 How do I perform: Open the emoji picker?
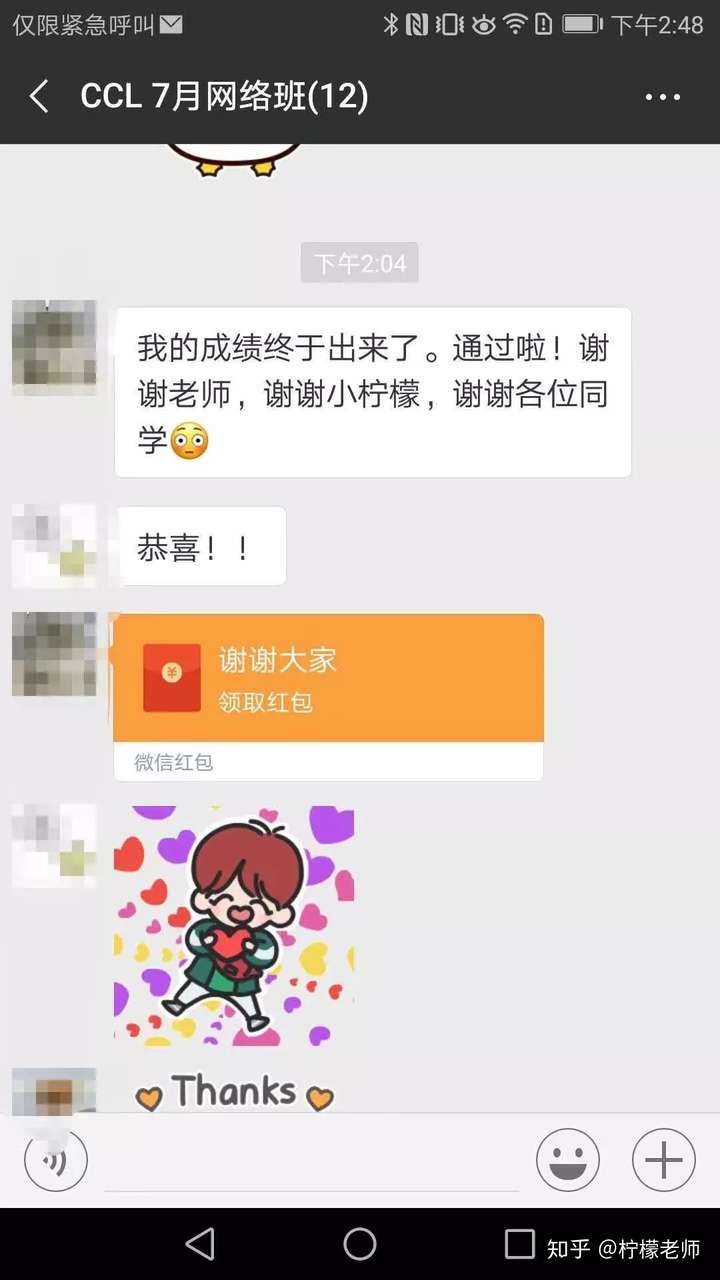pyautogui.click(x=568, y=1161)
